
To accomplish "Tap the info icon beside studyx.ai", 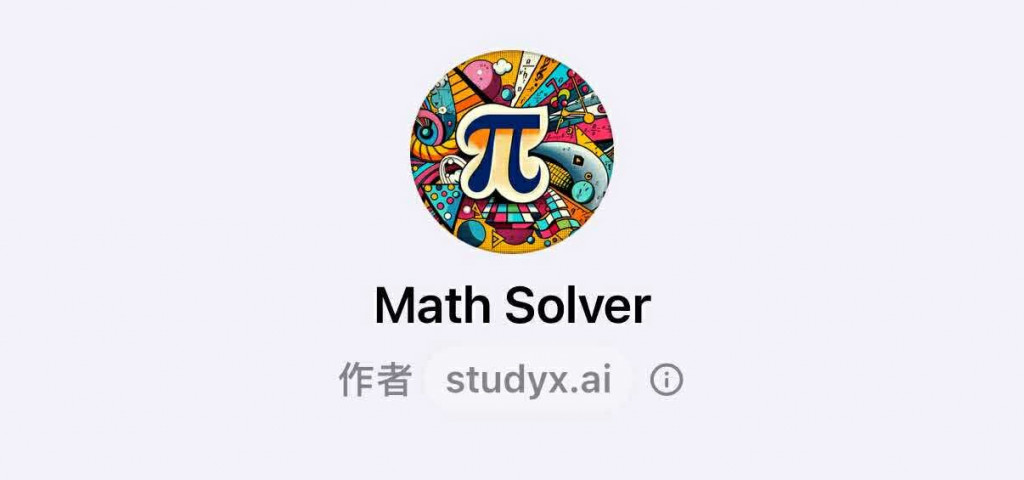I will pyautogui.click(x=666, y=380).
